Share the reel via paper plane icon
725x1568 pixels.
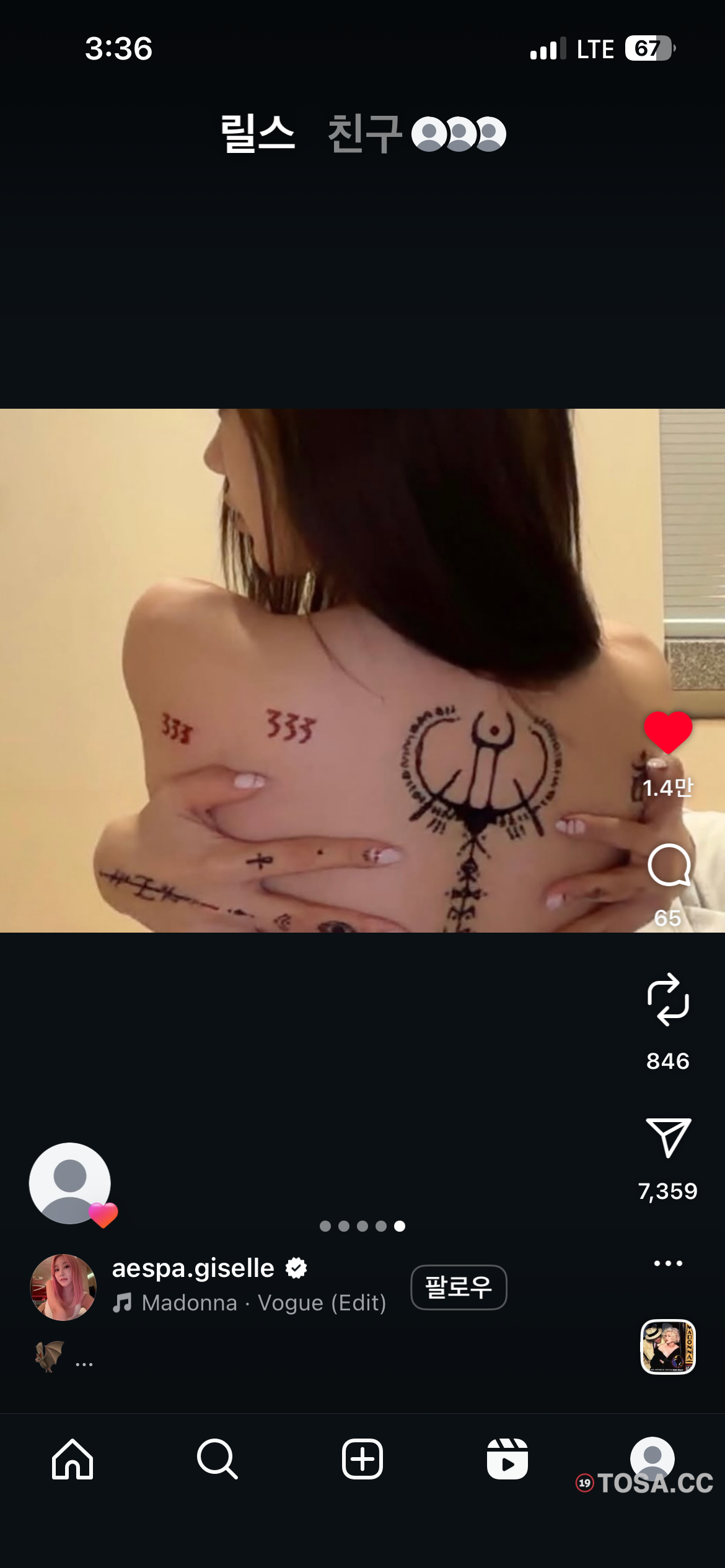(x=668, y=1138)
